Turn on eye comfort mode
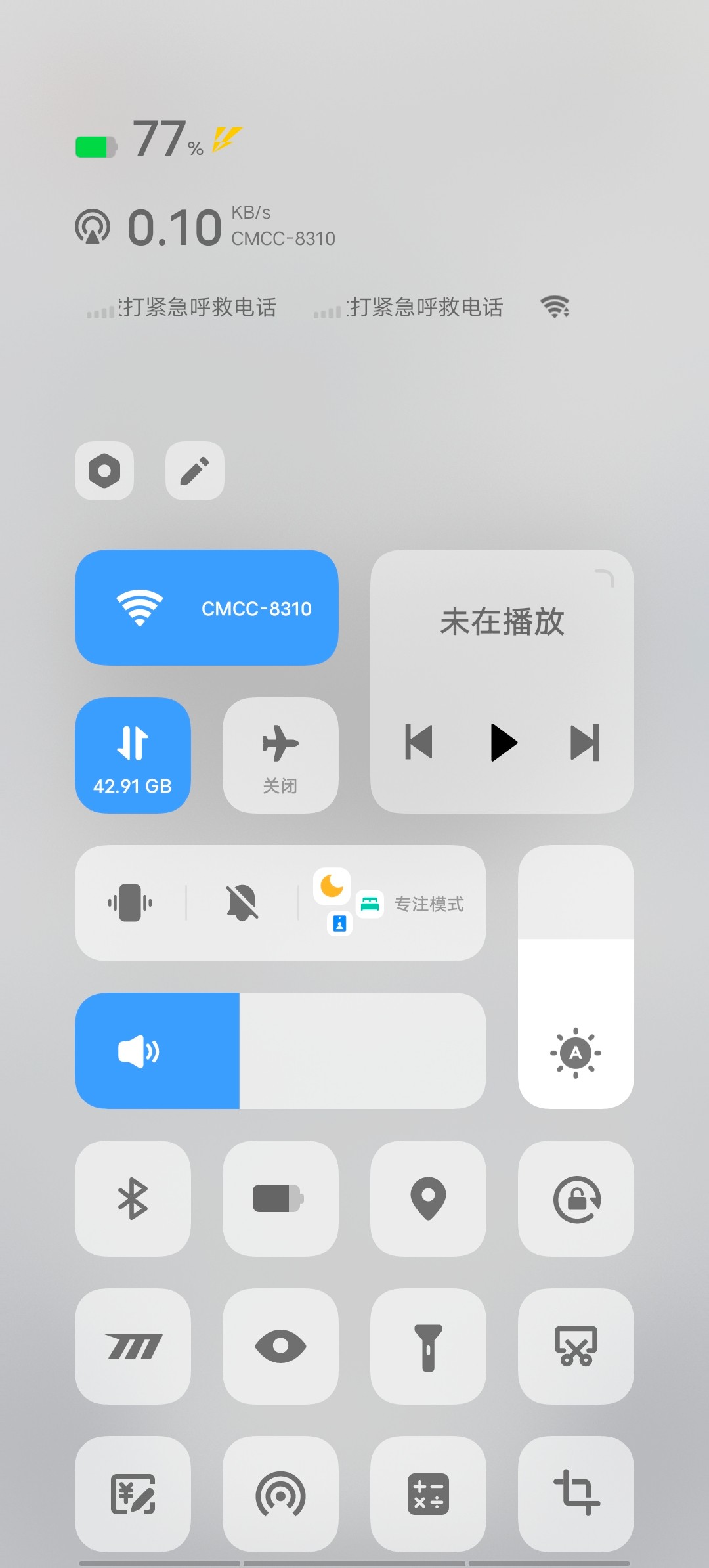The width and height of the screenshot is (709, 1568). [280, 1346]
